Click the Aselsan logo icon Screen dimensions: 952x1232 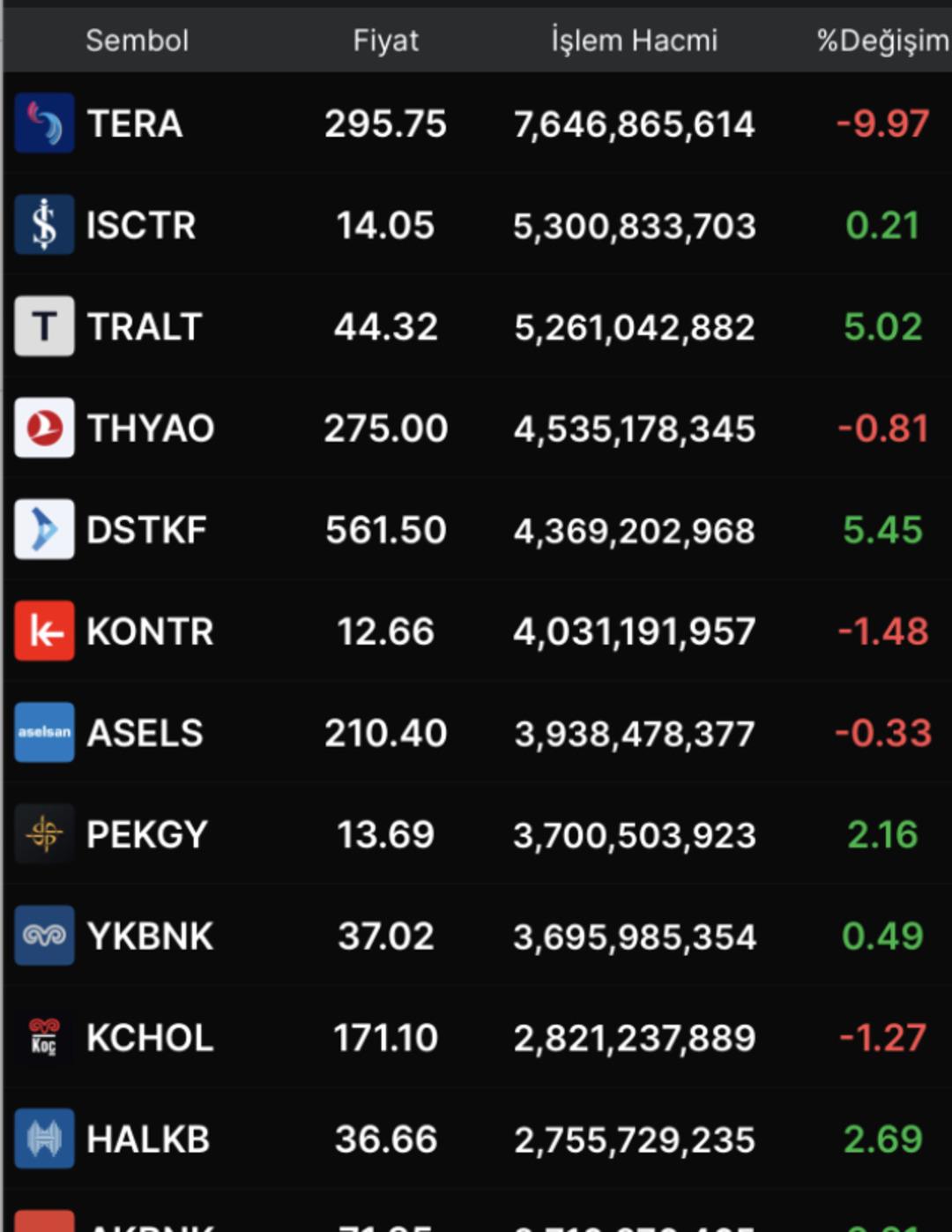click(44, 732)
